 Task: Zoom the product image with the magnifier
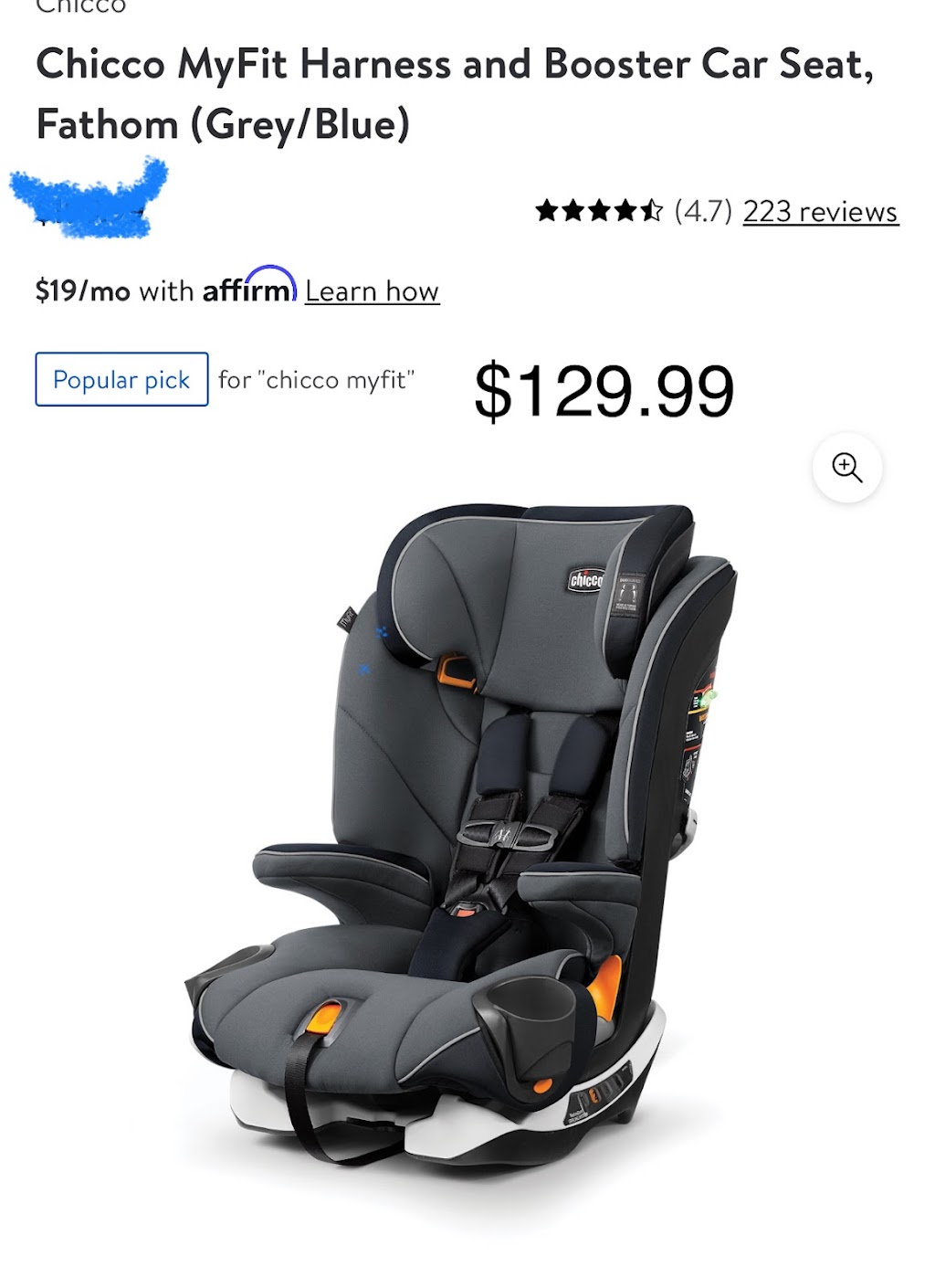click(846, 468)
